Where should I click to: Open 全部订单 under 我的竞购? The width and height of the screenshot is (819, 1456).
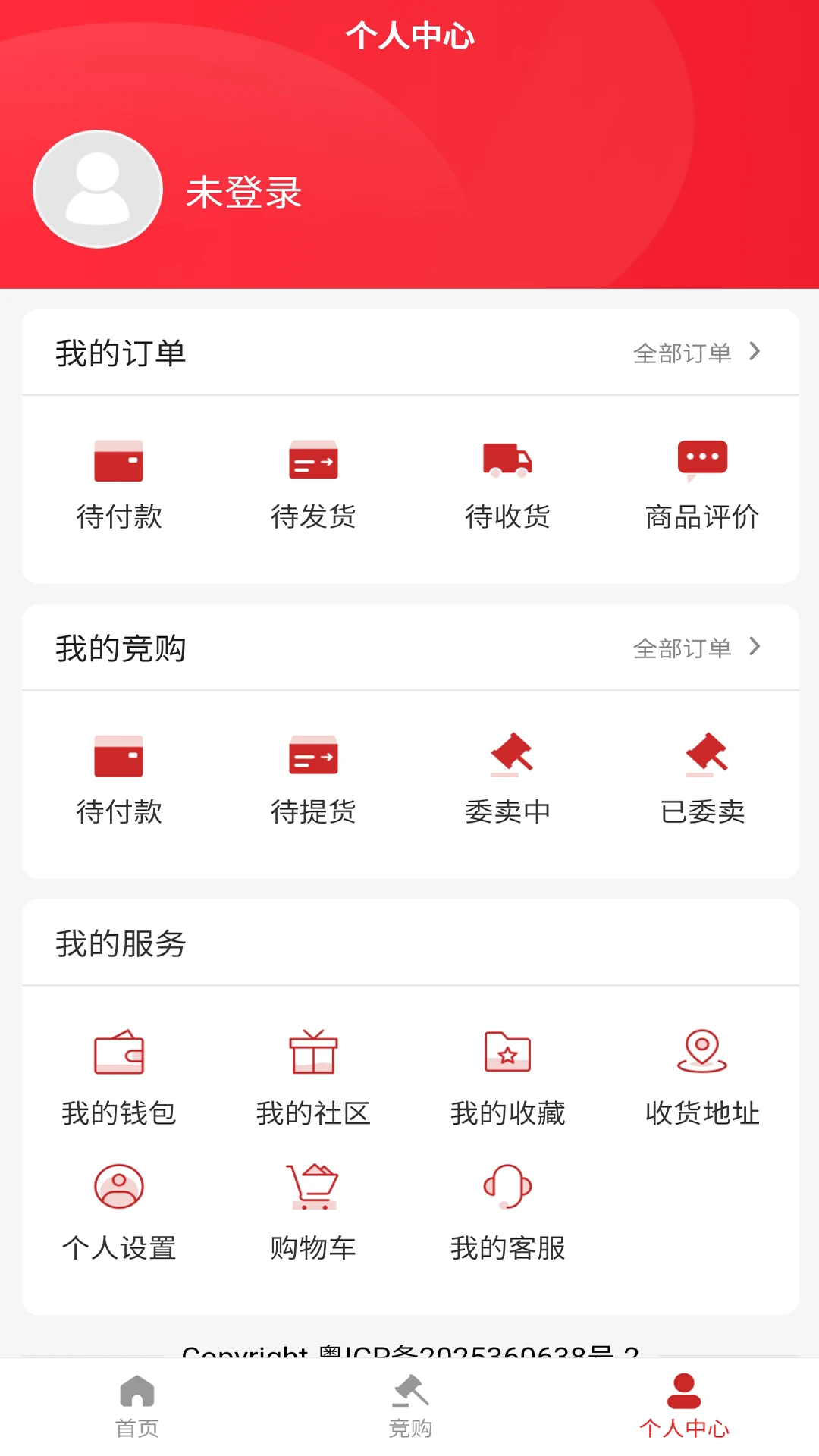[695, 648]
